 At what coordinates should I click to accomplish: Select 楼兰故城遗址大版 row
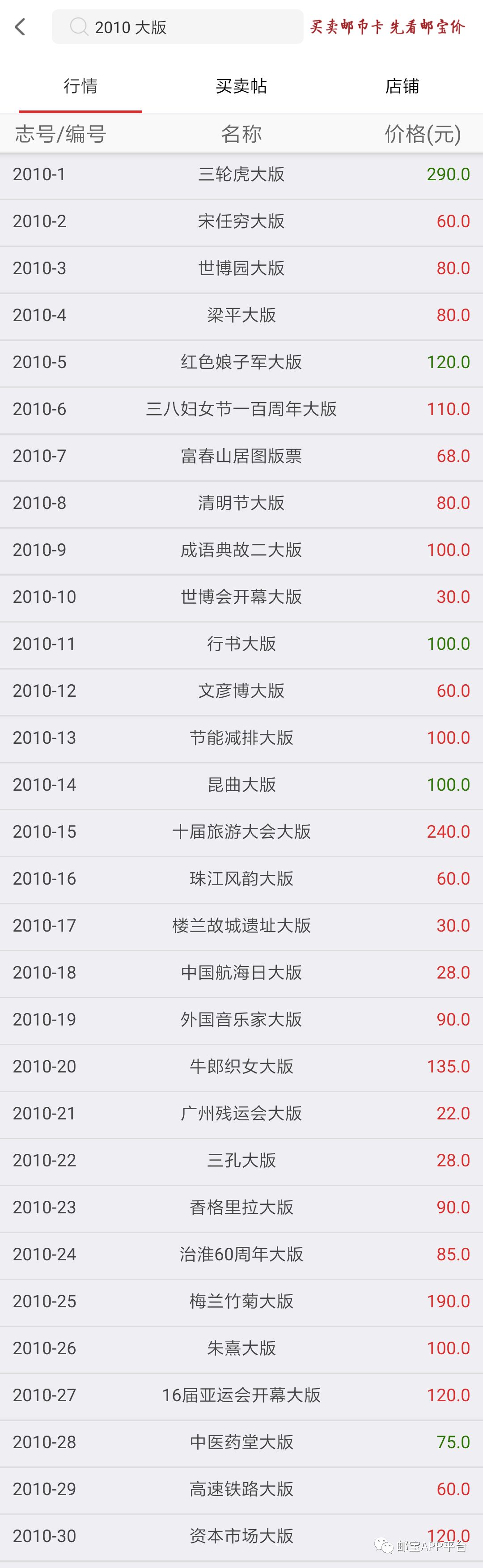pyautogui.click(x=241, y=925)
